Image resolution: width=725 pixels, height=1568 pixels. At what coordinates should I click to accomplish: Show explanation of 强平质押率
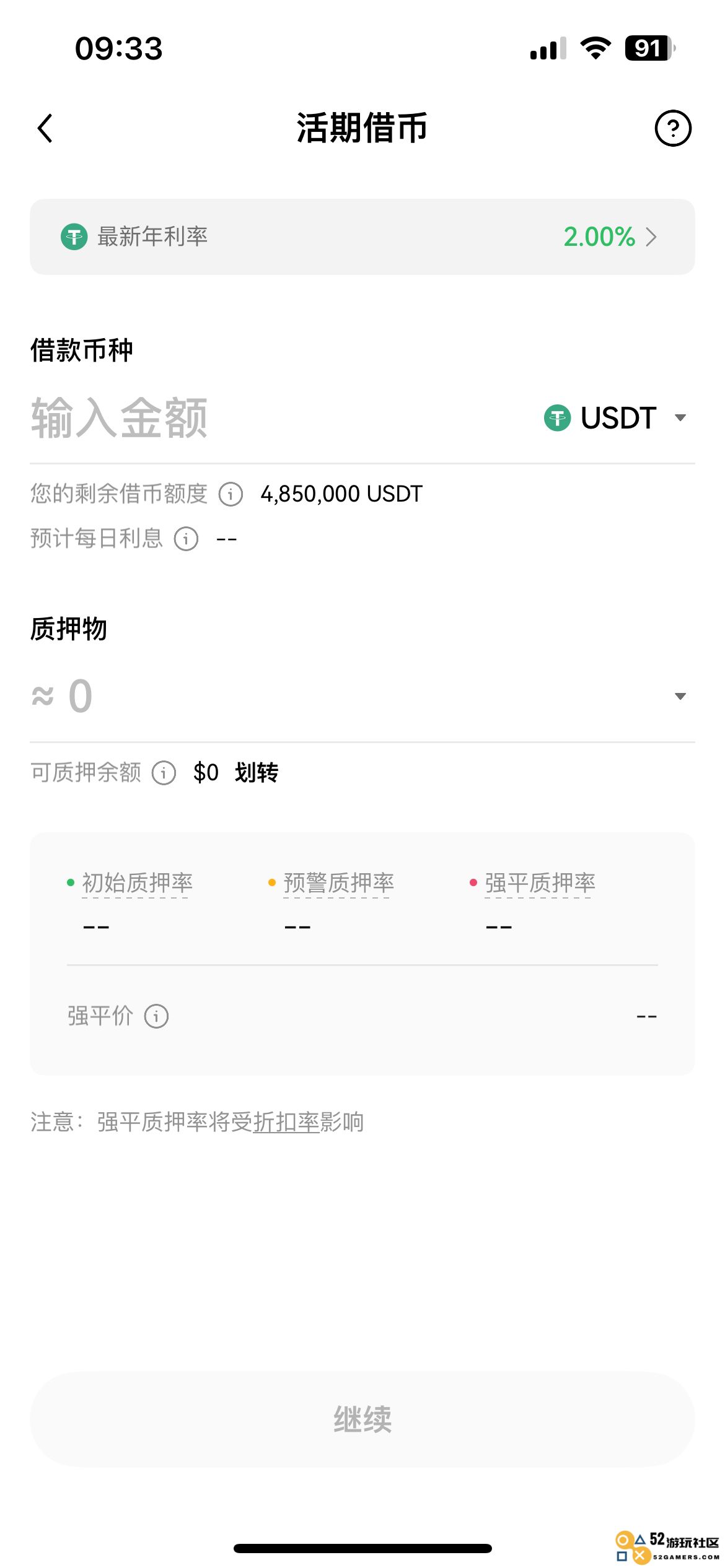[x=540, y=883]
